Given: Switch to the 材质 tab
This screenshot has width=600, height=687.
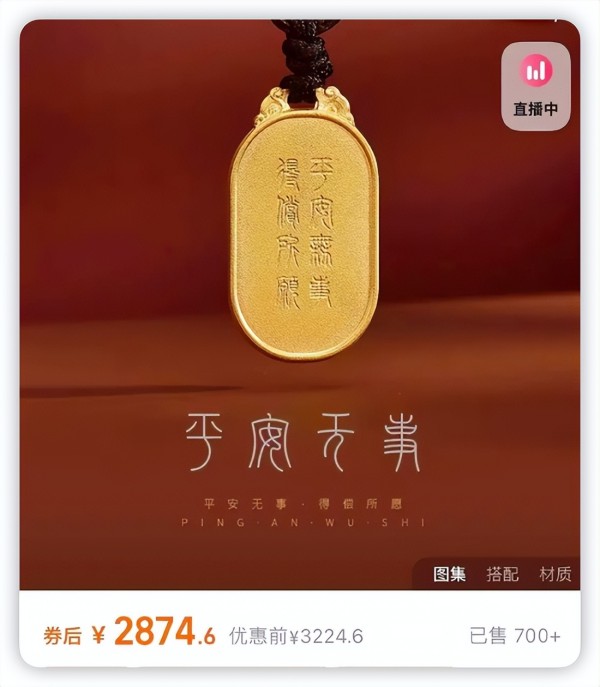Looking at the screenshot, I should [x=555, y=574].
